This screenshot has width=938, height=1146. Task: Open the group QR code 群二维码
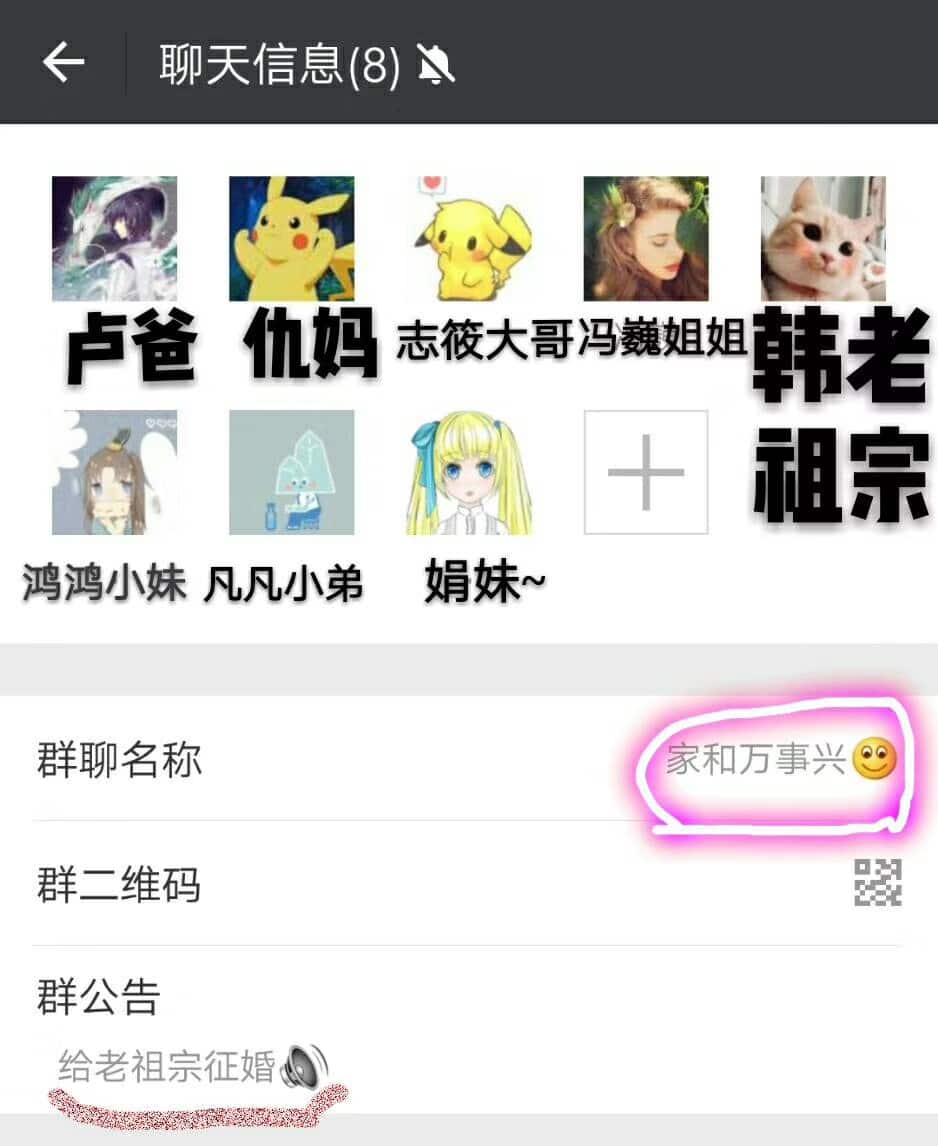[468, 884]
